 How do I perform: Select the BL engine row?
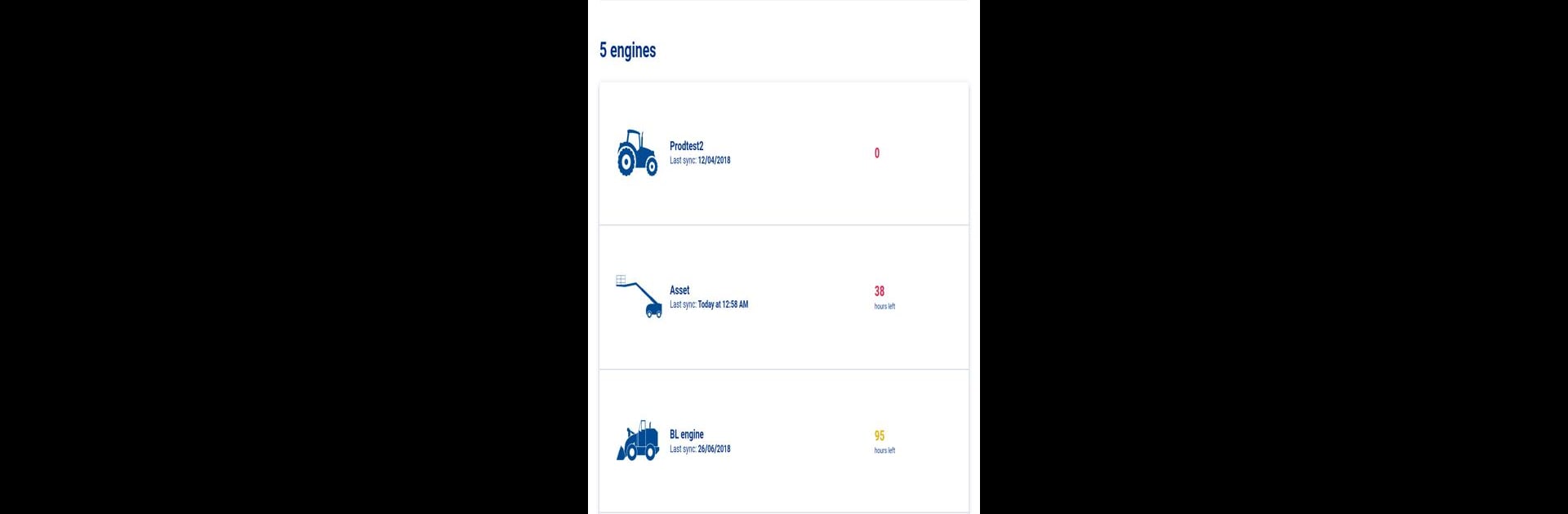click(782, 441)
